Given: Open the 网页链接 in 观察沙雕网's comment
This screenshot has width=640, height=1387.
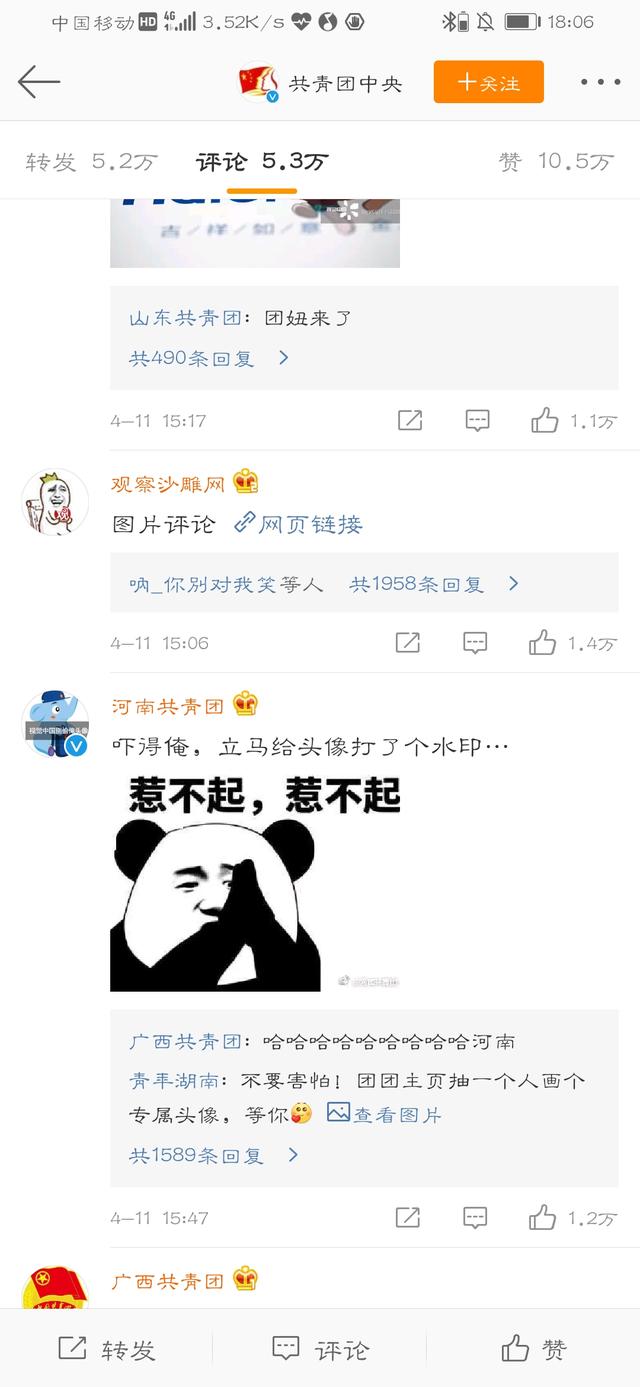Looking at the screenshot, I should [298, 524].
